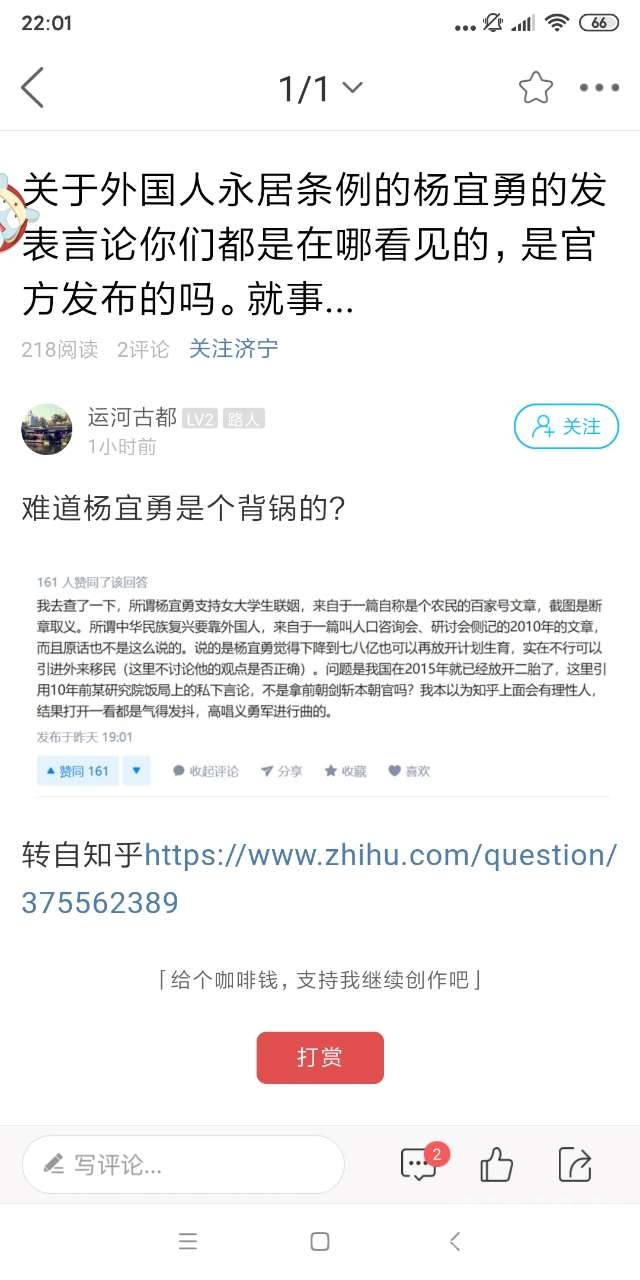This screenshot has height=1280, width=640.
Task: Open the three-dot overflow menu
Action: pos(599,88)
